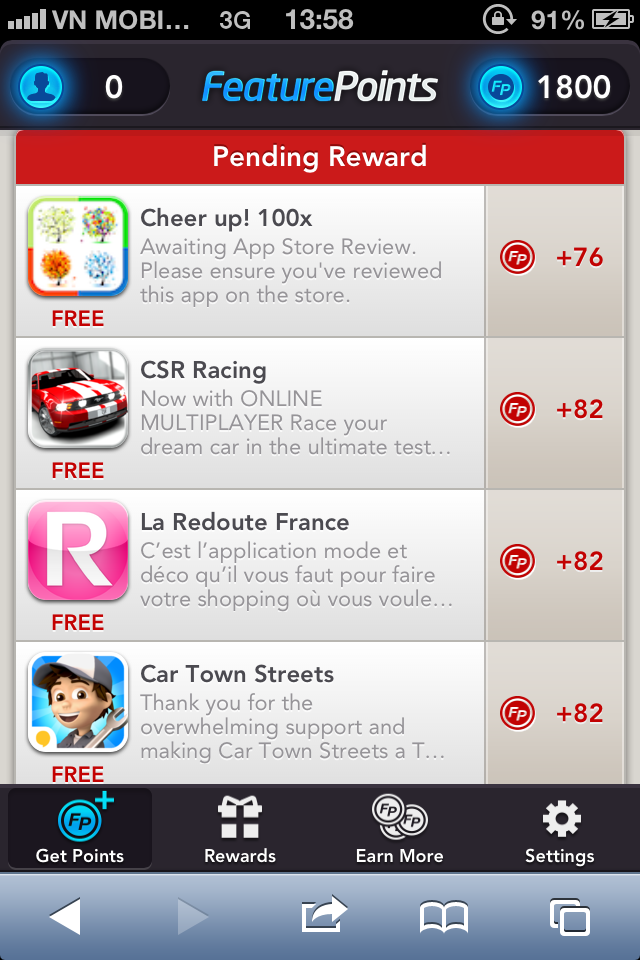Open the 1800 points balance

[550, 87]
